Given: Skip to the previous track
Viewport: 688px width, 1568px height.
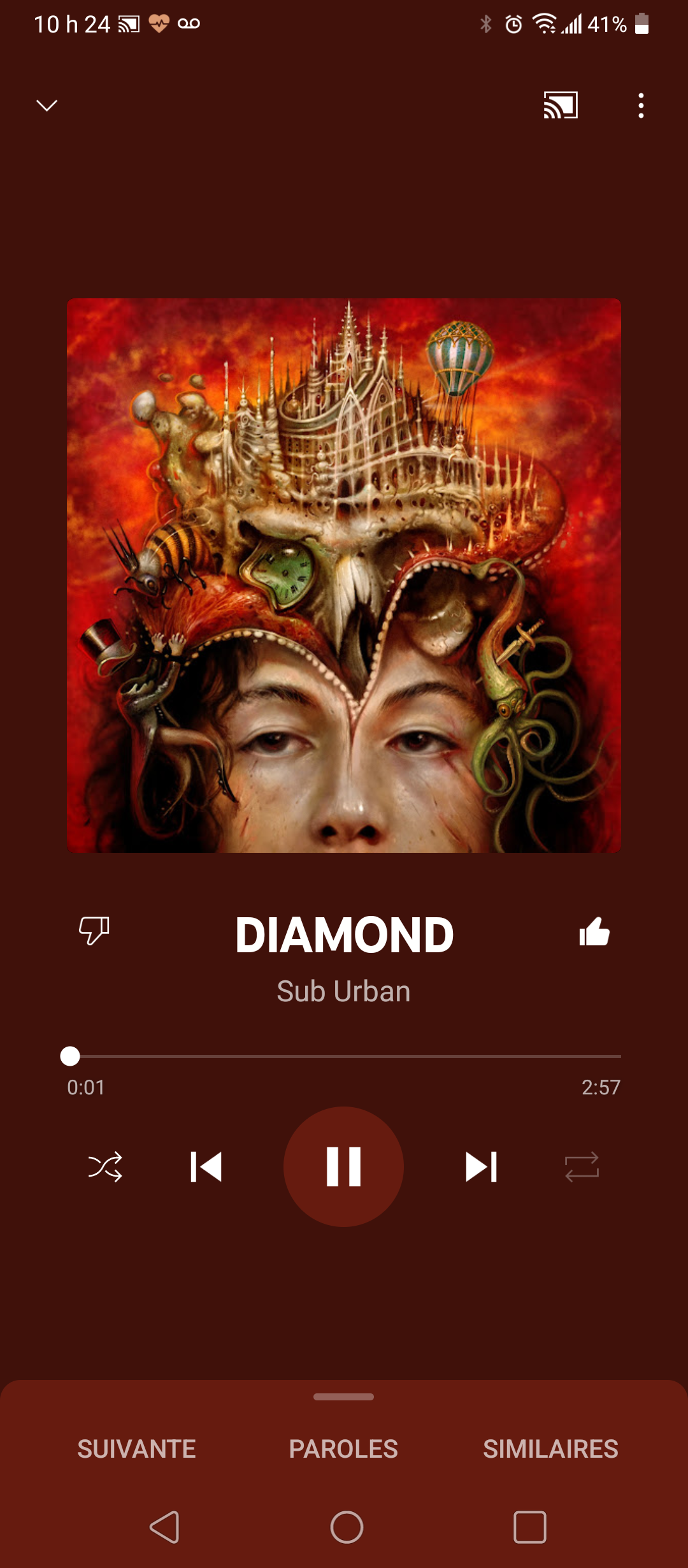Looking at the screenshot, I should pyautogui.click(x=206, y=1167).
